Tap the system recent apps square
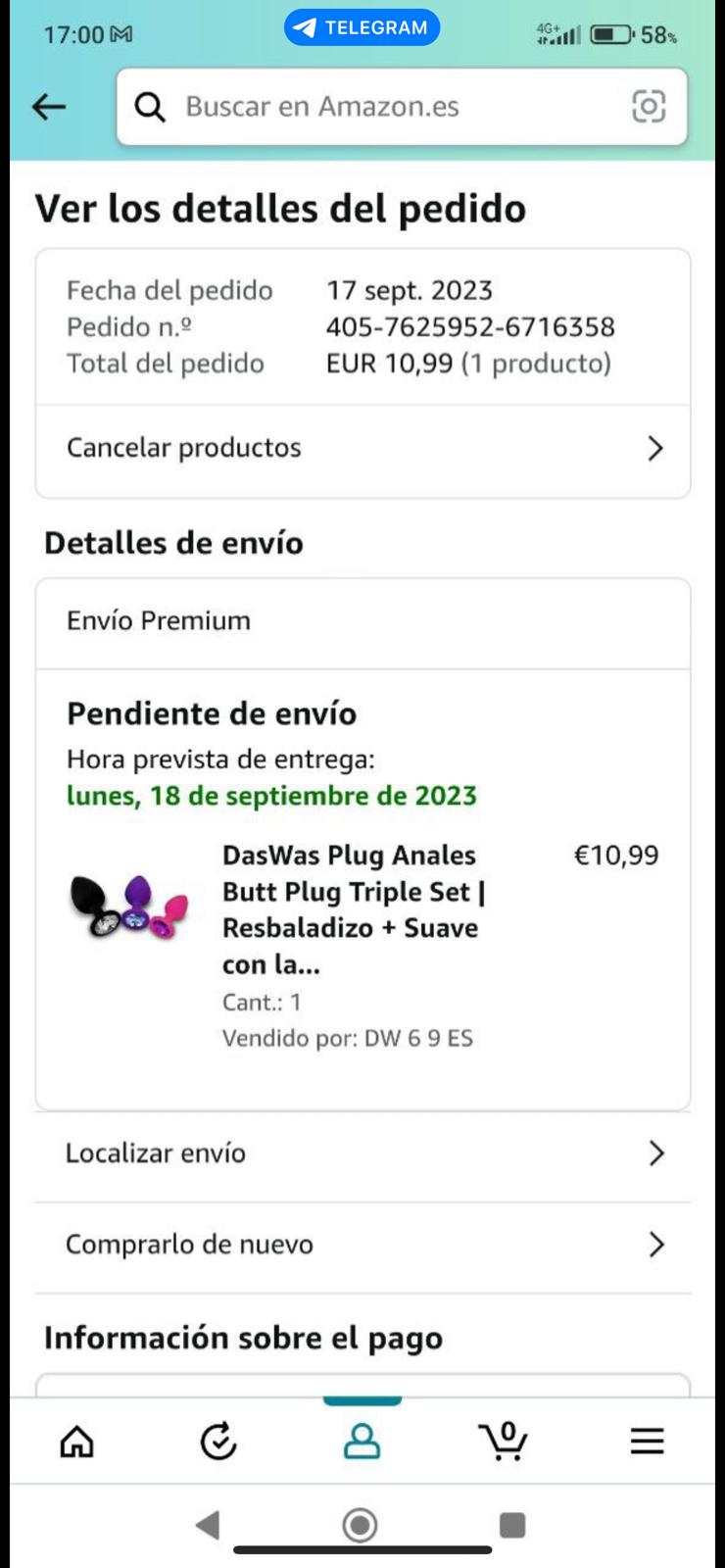The height and width of the screenshot is (1568, 725). pyautogui.click(x=512, y=1525)
